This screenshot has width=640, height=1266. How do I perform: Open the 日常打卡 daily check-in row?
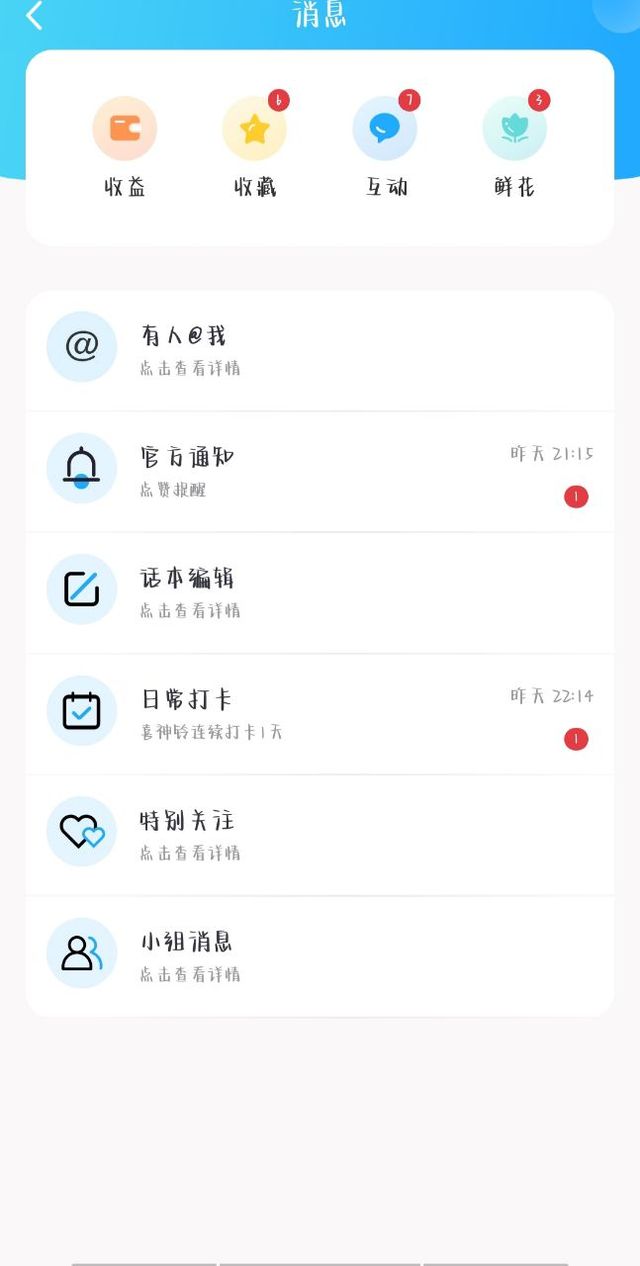320,714
